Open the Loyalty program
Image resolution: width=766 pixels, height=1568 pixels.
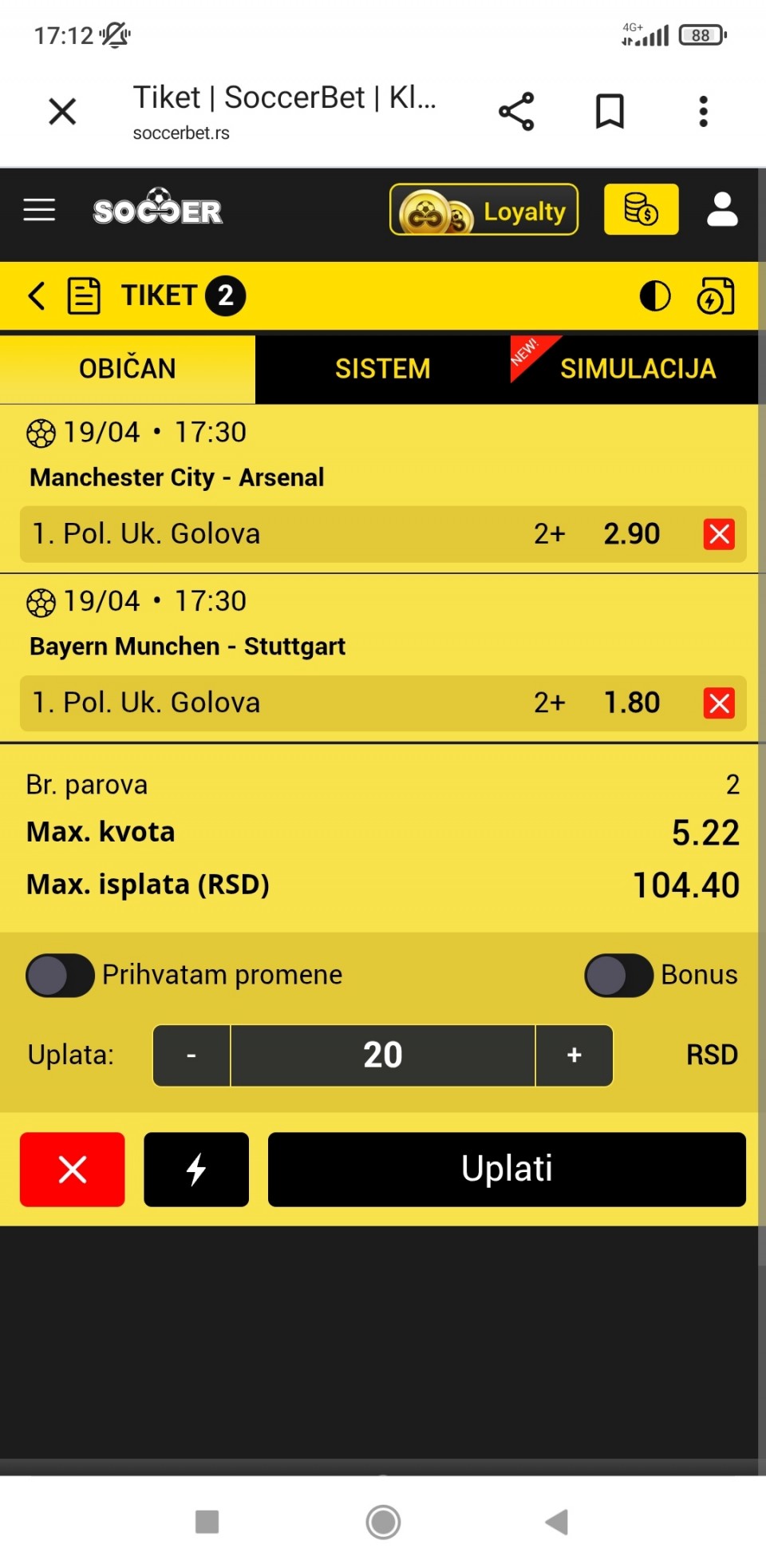(x=484, y=210)
